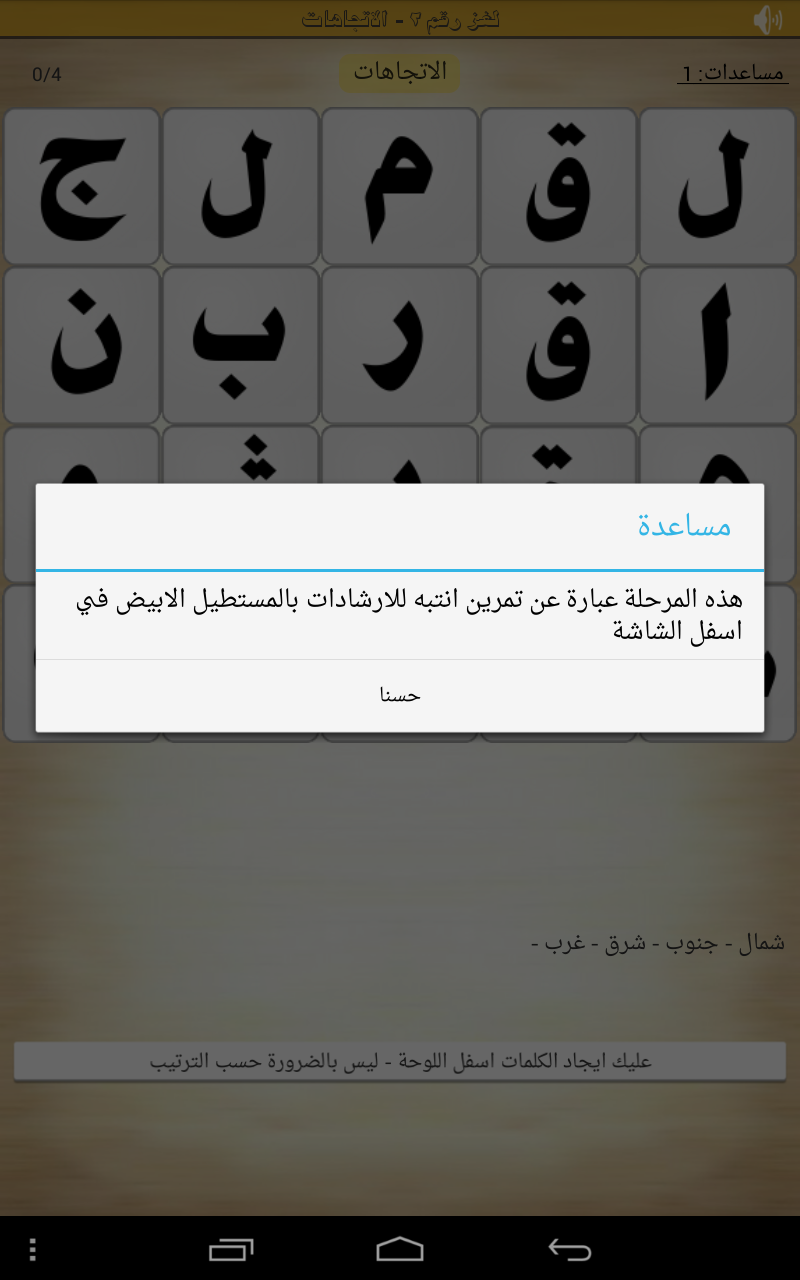Select the ج letter tile
This screenshot has width=800, height=1280.
click(x=82, y=187)
